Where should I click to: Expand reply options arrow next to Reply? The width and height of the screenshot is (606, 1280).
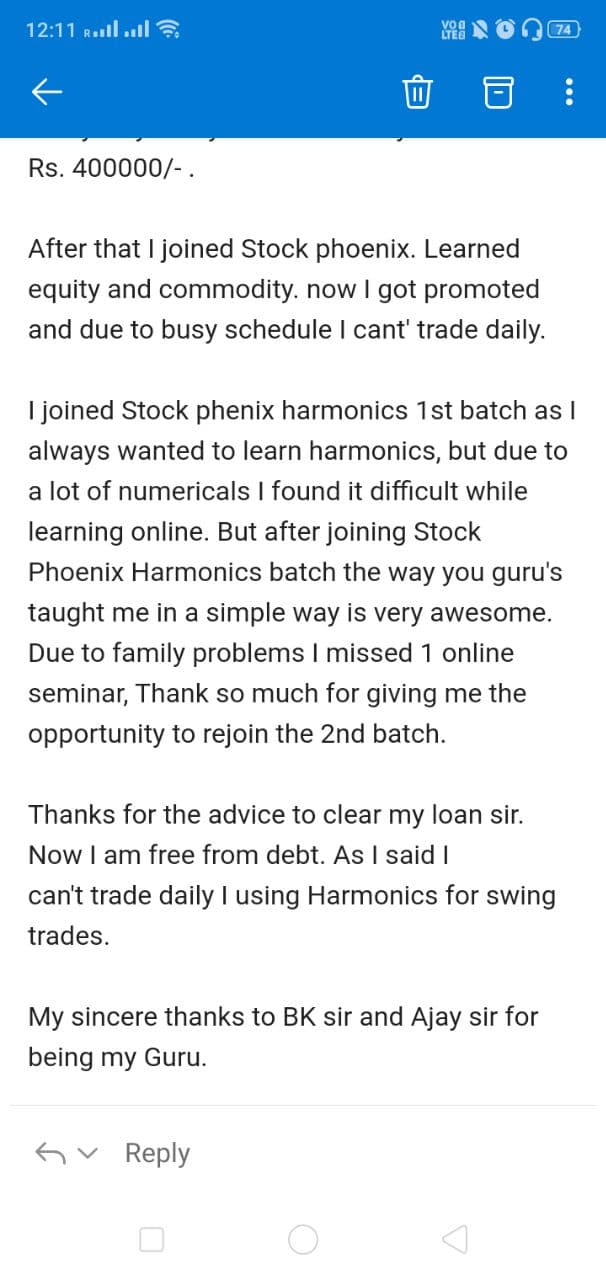(90, 1153)
